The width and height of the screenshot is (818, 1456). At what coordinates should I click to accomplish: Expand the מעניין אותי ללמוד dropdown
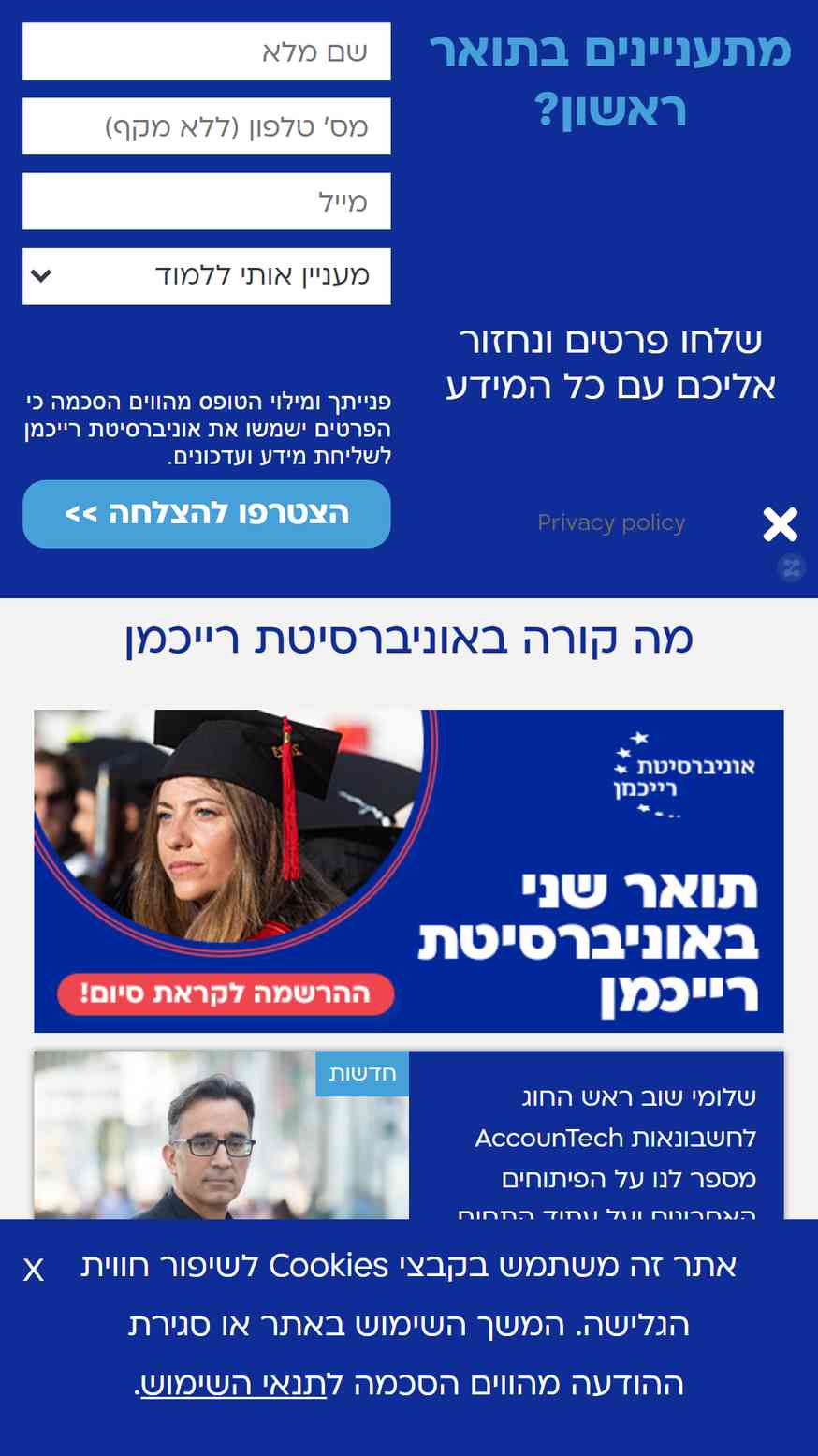tap(206, 276)
